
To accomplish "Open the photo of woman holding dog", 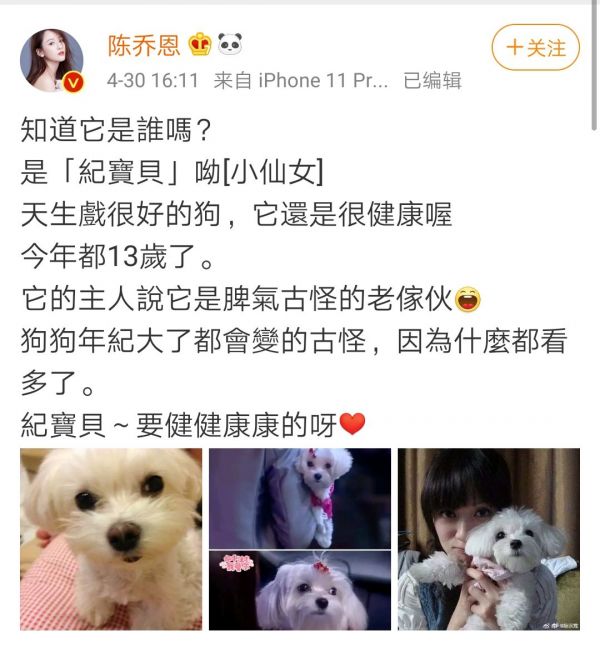I will 488,539.
